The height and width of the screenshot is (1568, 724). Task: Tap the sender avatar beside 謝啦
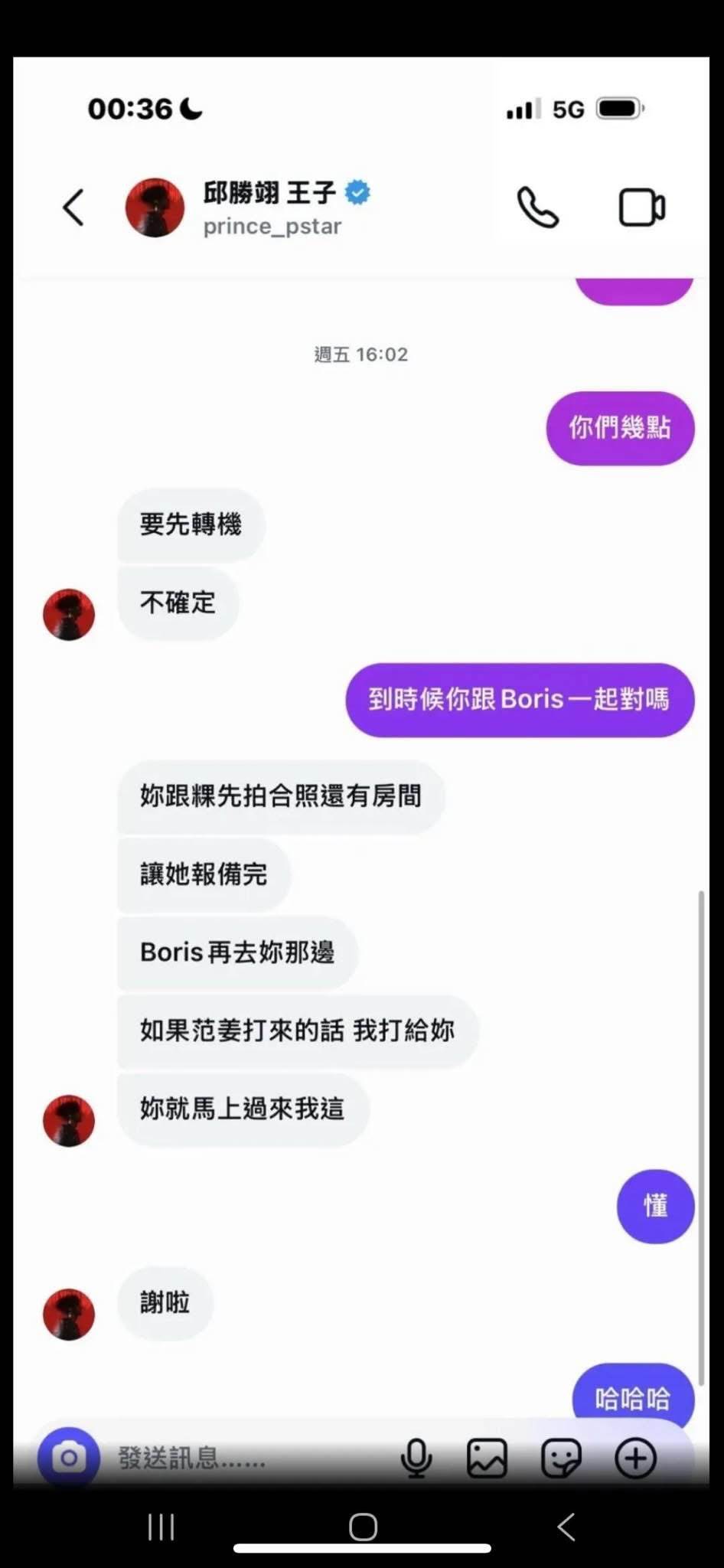pyautogui.click(x=69, y=1314)
